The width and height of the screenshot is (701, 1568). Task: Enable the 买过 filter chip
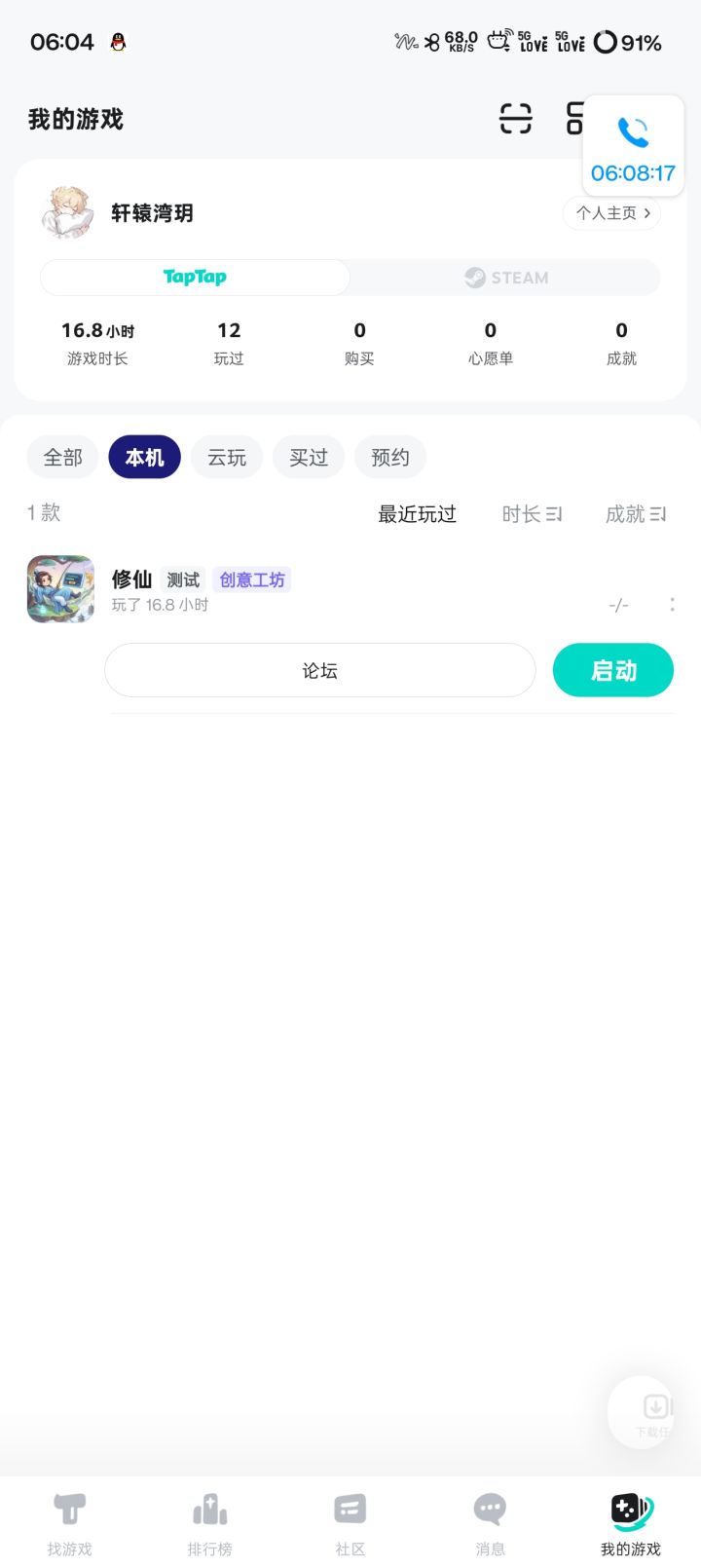click(x=308, y=457)
